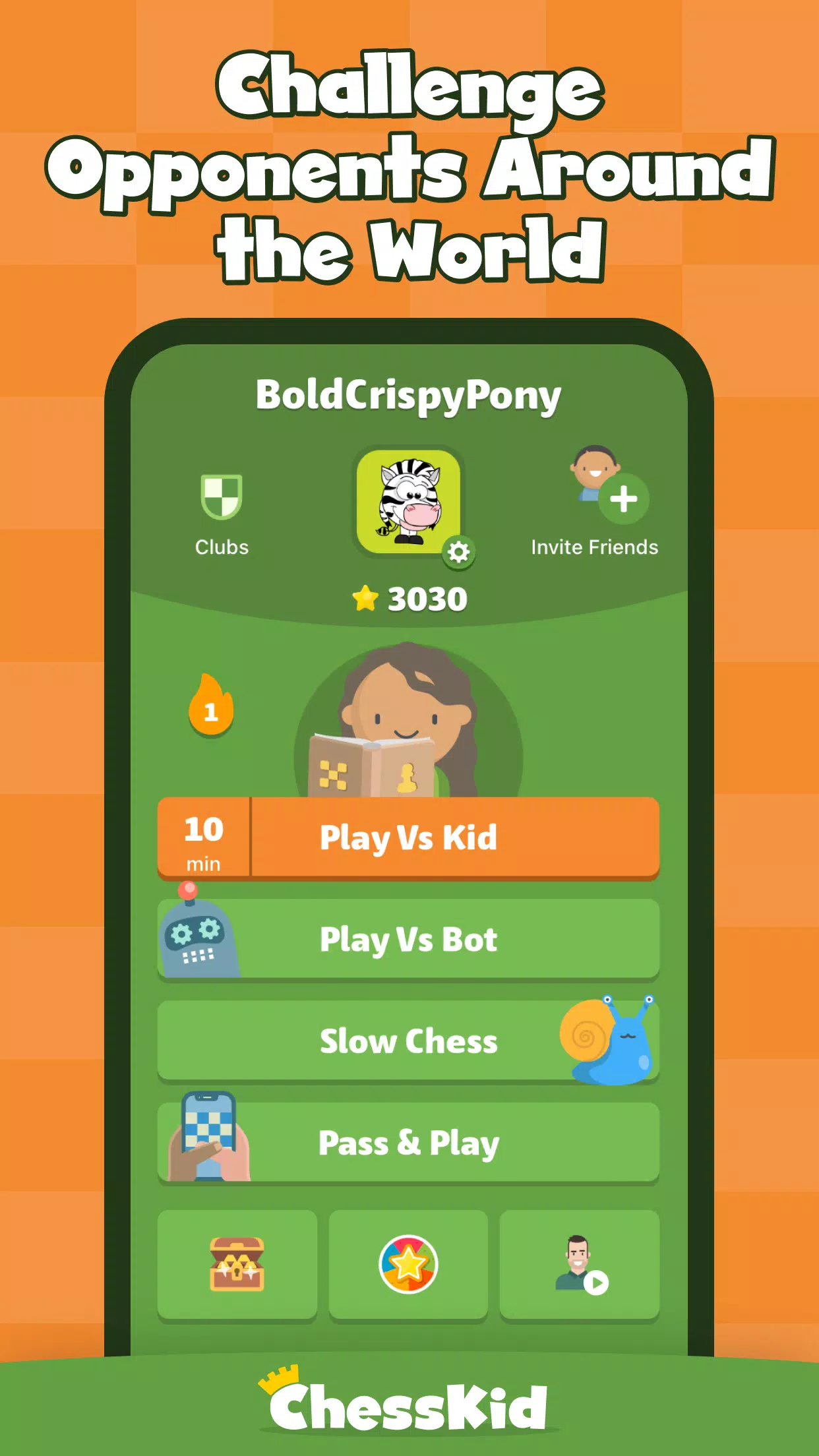The width and height of the screenshot is (819, 1456).
Task: Start a Slow Chess game
Action: tap(409, 1041)
